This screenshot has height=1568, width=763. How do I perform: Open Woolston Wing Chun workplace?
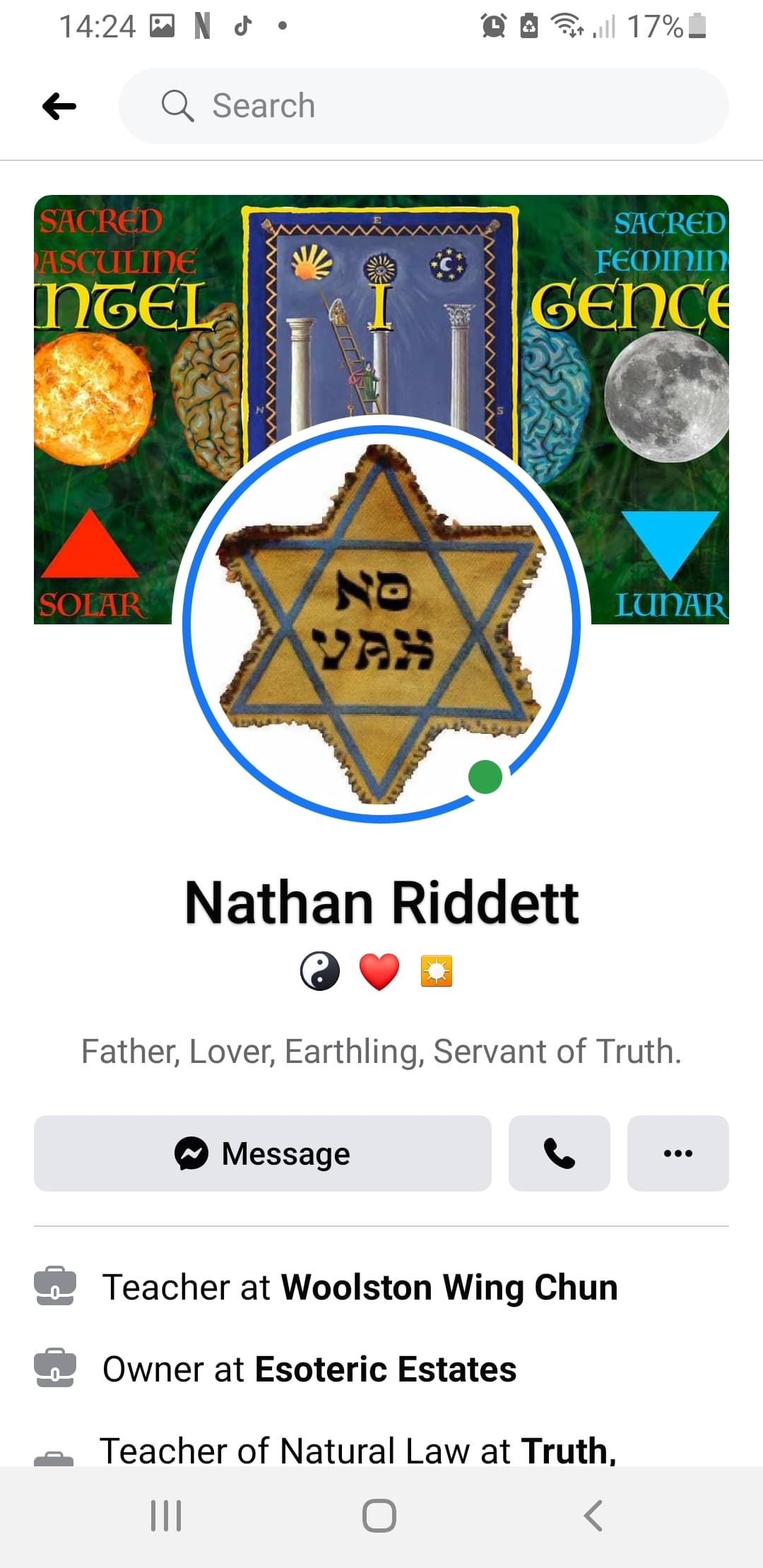click(x=449, y=1287)
